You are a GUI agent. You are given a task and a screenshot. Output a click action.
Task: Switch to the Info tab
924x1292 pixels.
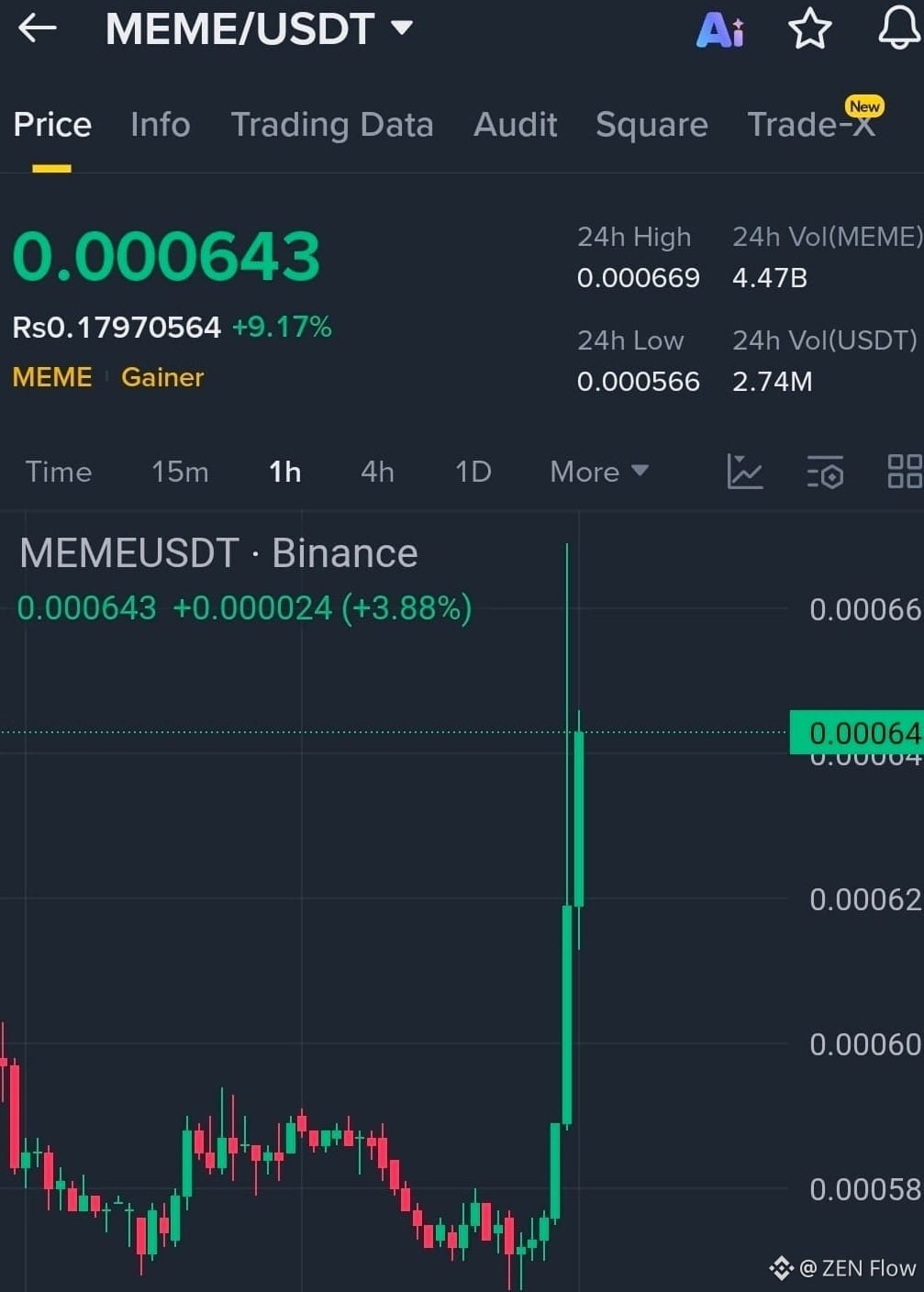coord(160,125)
